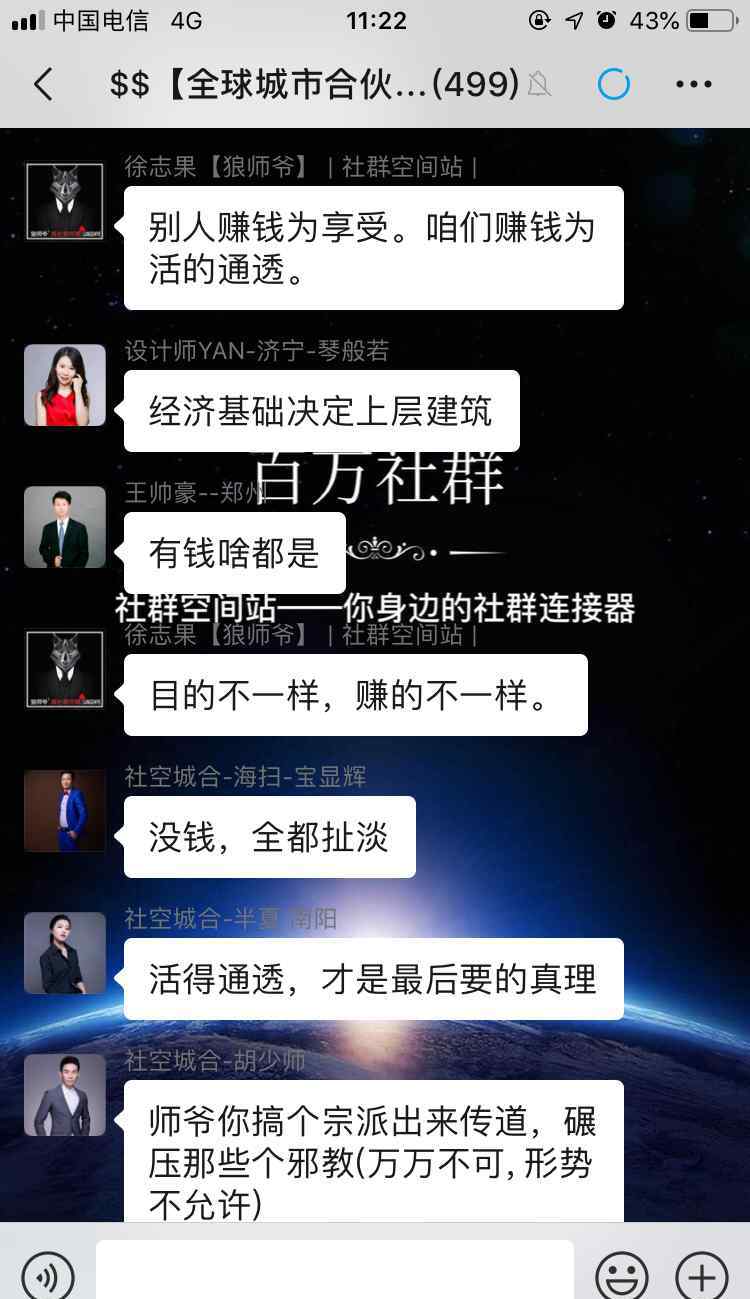Viewport: 750px width, 1299px height.
Task: Open avatar beside 别人赚钱为享受 message
Action: tap(65, 201)
